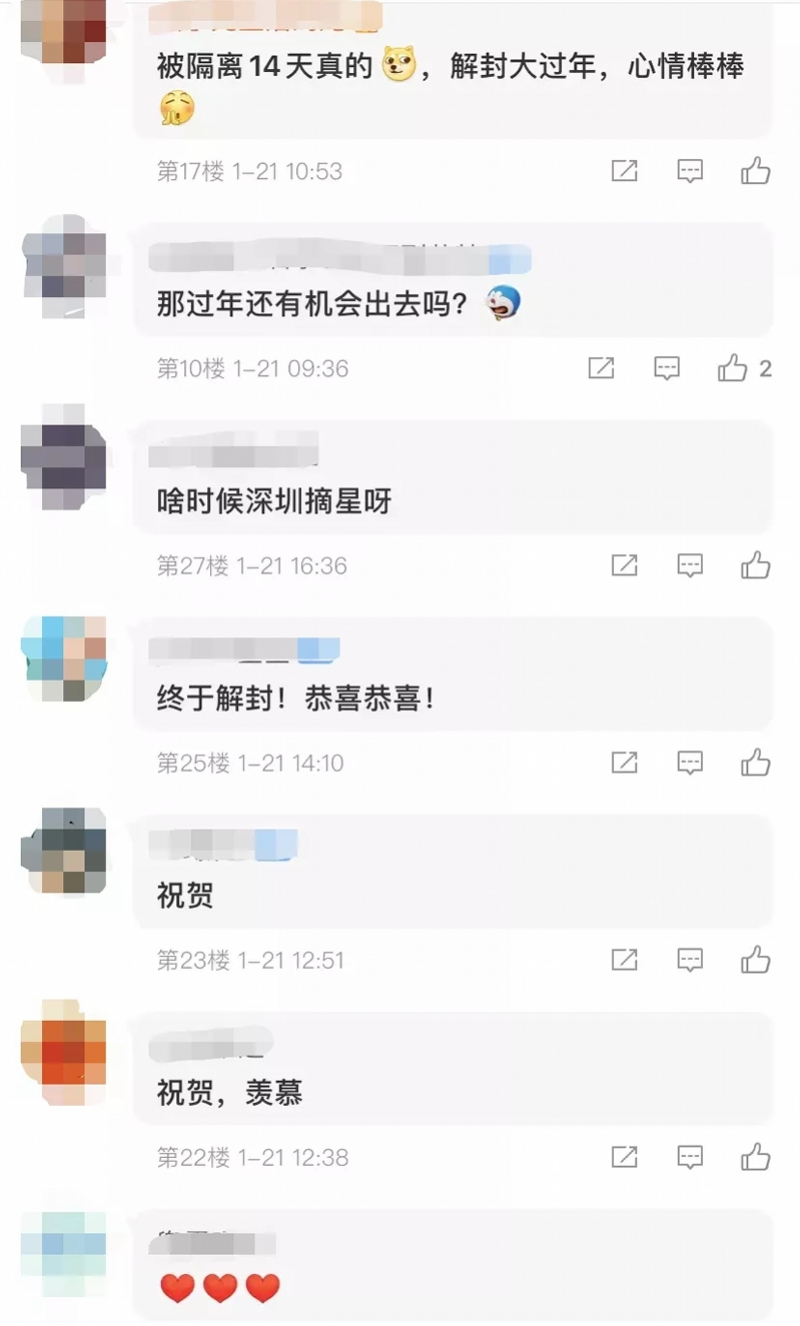Reply to the 第27楼 comment
Viewport: 800px width, 1326px height.
[690, 565]
